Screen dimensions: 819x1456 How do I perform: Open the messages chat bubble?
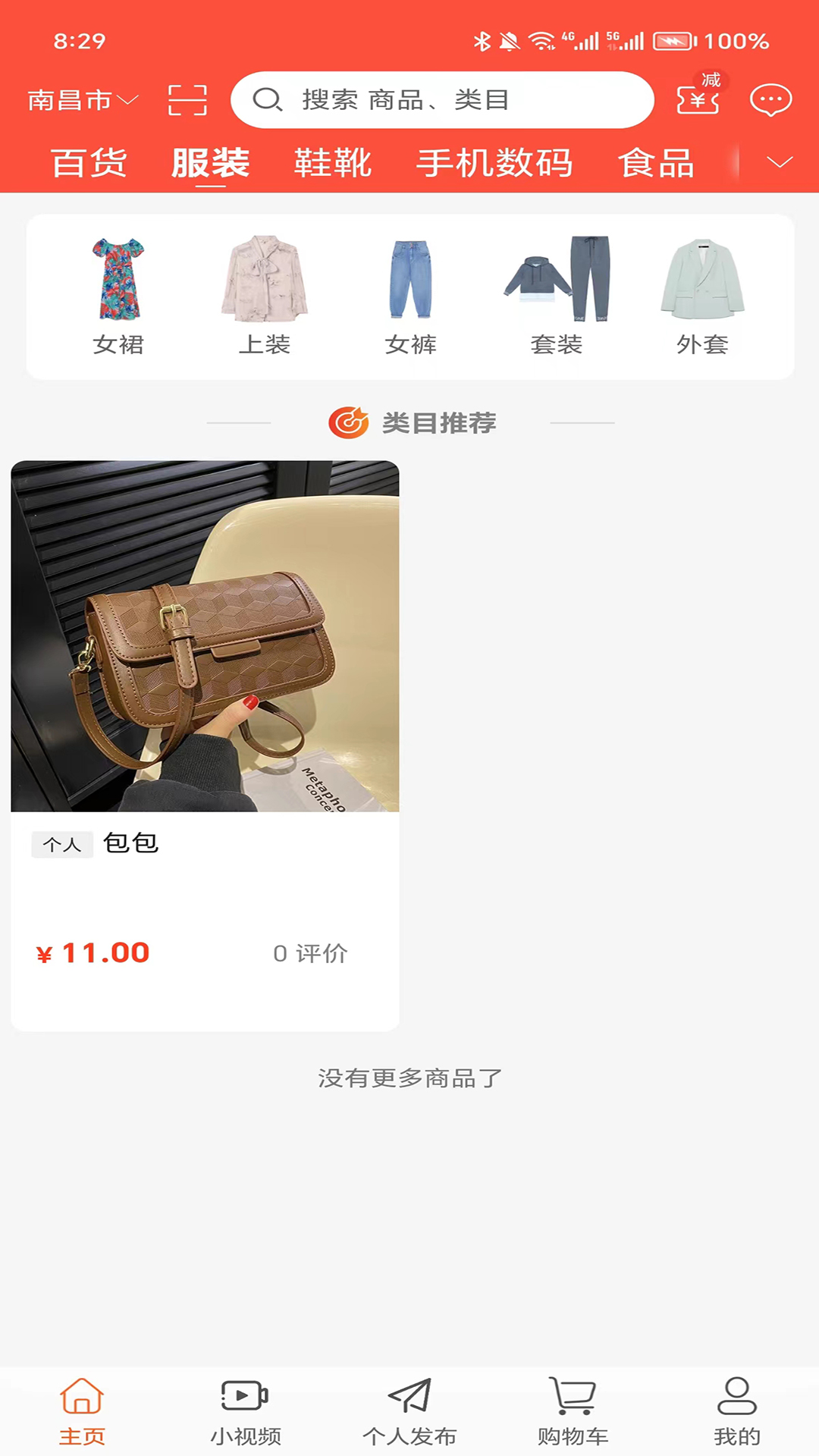click(x=770, y=100)
